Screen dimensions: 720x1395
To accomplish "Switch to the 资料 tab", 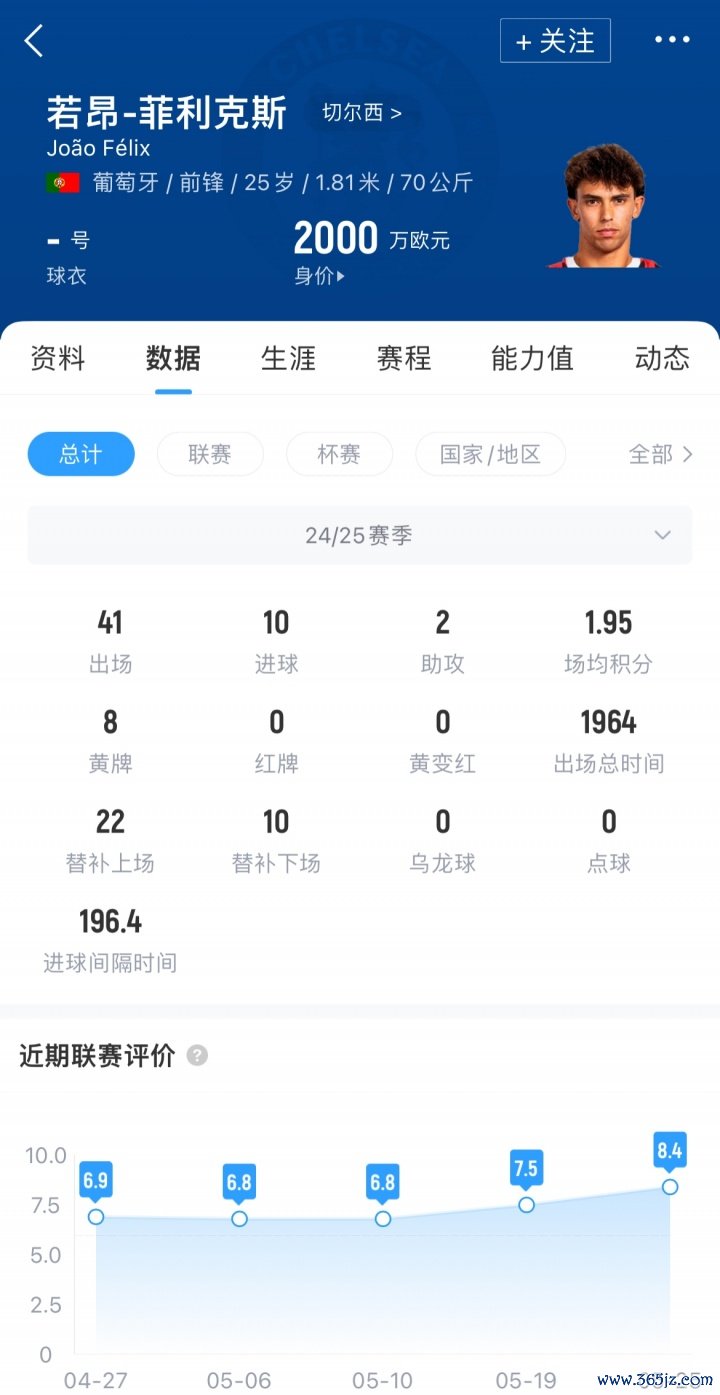I will tap(58, 358).
